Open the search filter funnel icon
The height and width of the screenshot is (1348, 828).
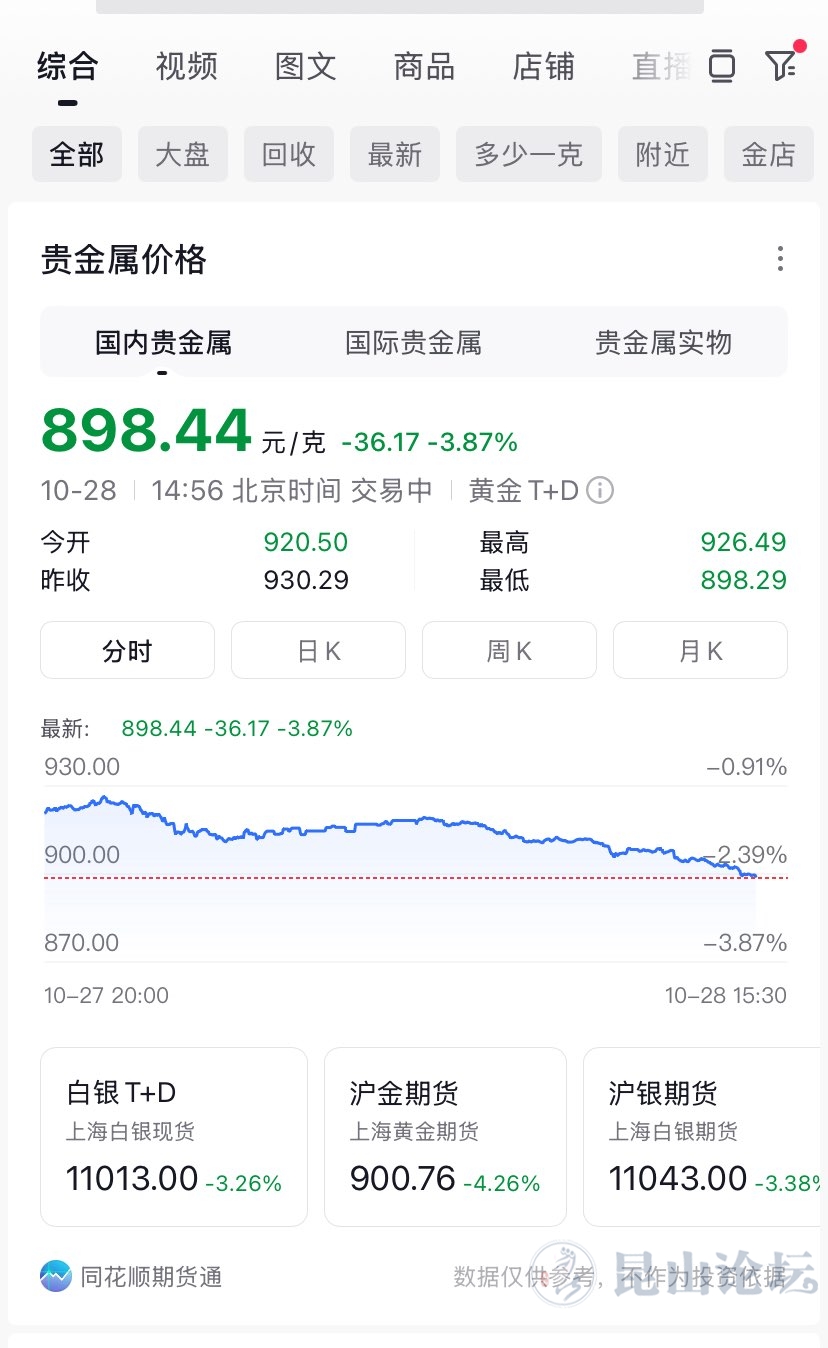click(781, 66)
